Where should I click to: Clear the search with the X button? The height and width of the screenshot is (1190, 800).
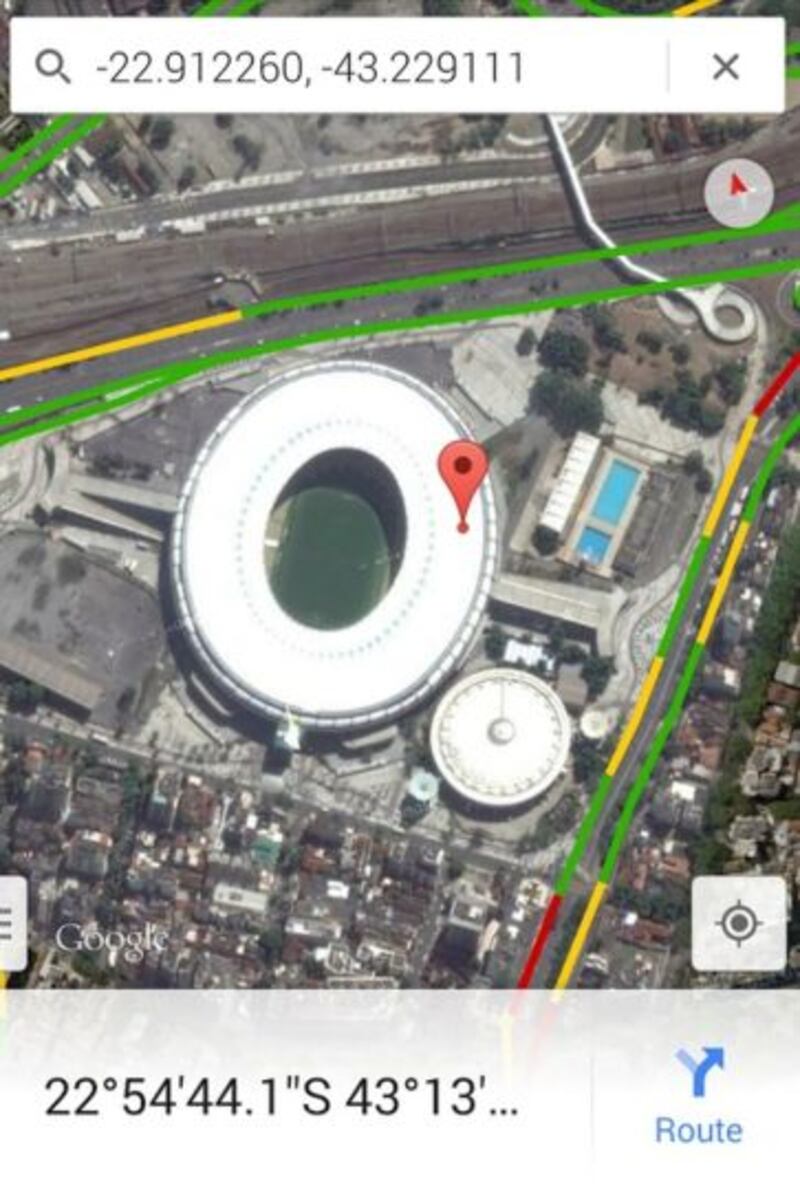pyautogui.click(x=725, y=67)
